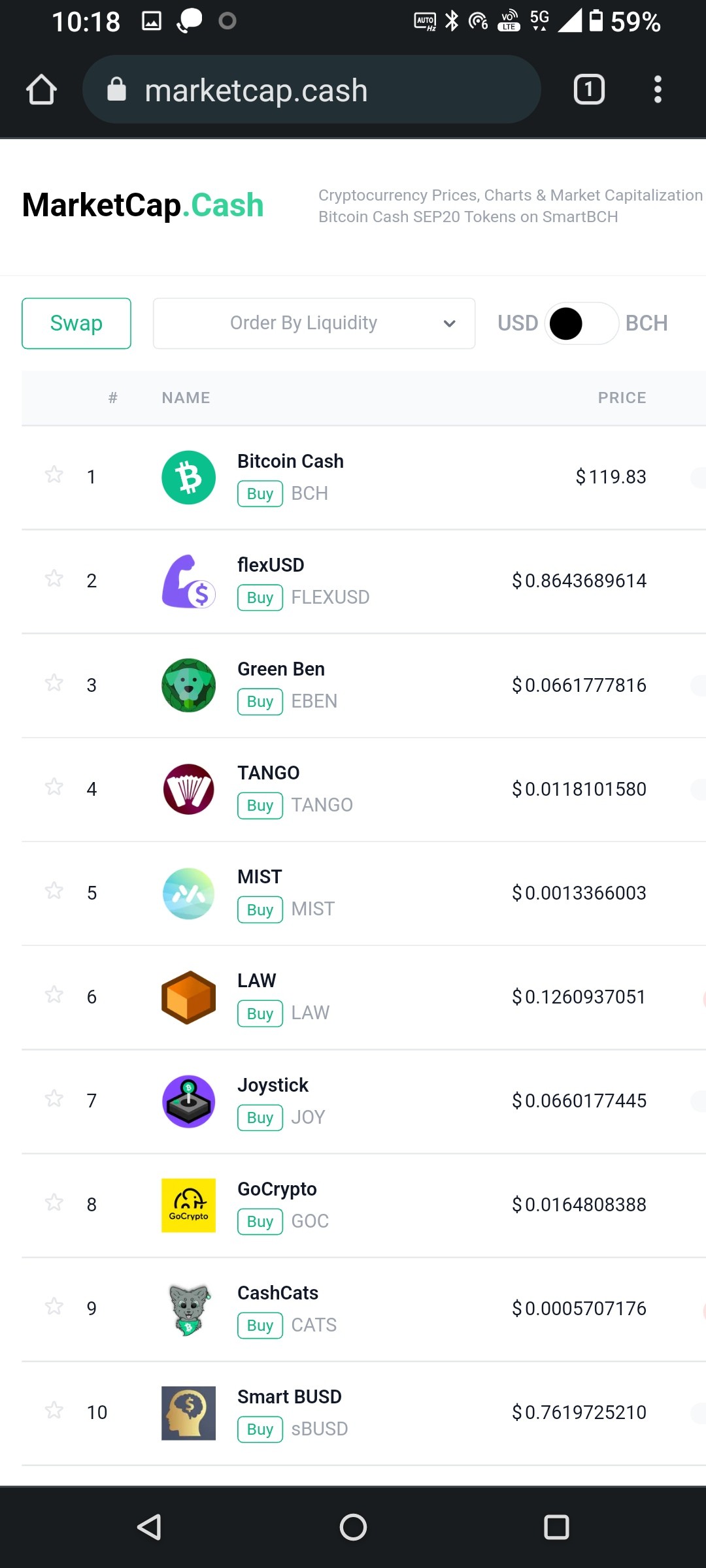Screen dimensions: 706x1568
Task: Expand the Order By Liquidity dropdown
Action: pyautogui.click(x=314, y=323)
